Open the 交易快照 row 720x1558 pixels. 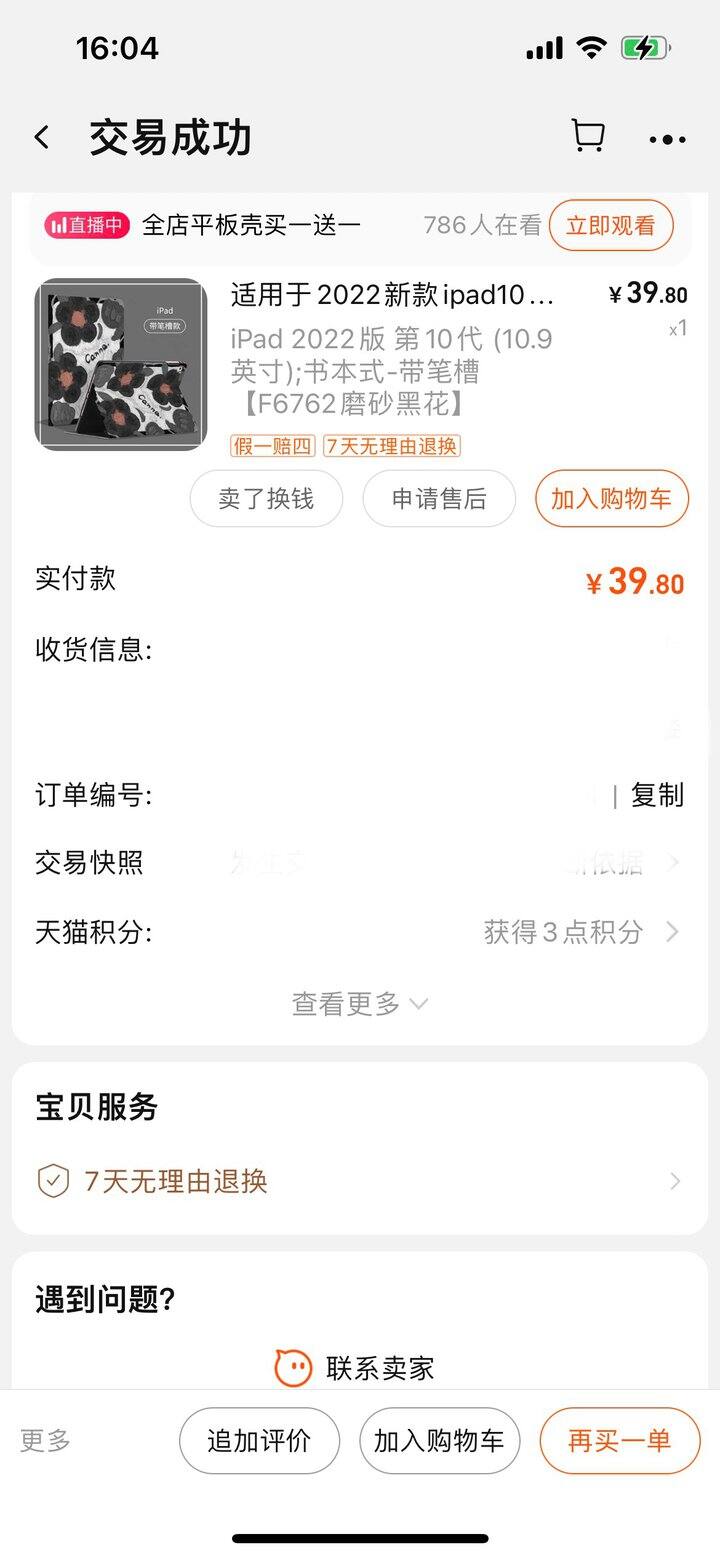360,862
